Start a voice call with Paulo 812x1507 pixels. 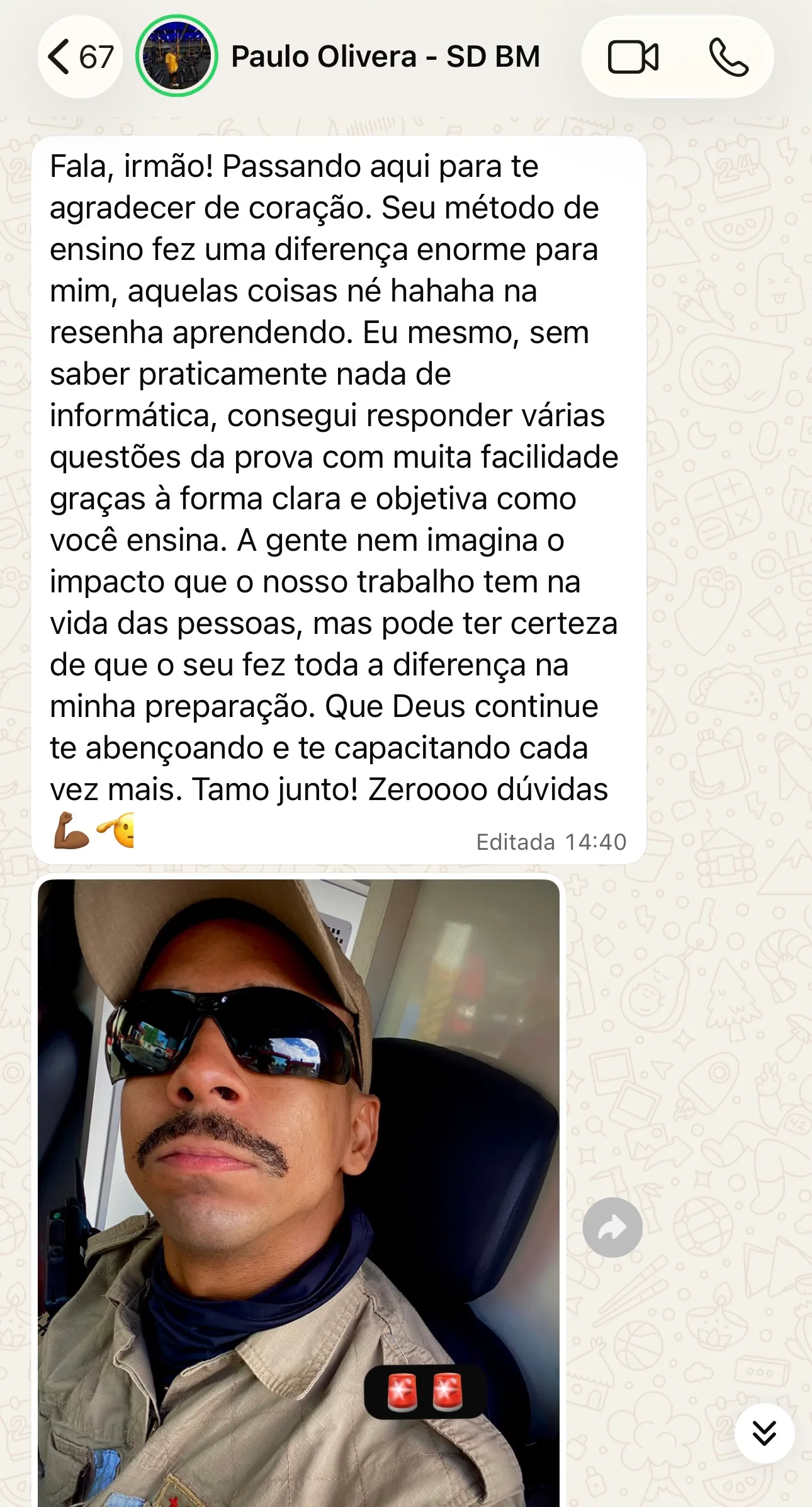coord(728,57)
